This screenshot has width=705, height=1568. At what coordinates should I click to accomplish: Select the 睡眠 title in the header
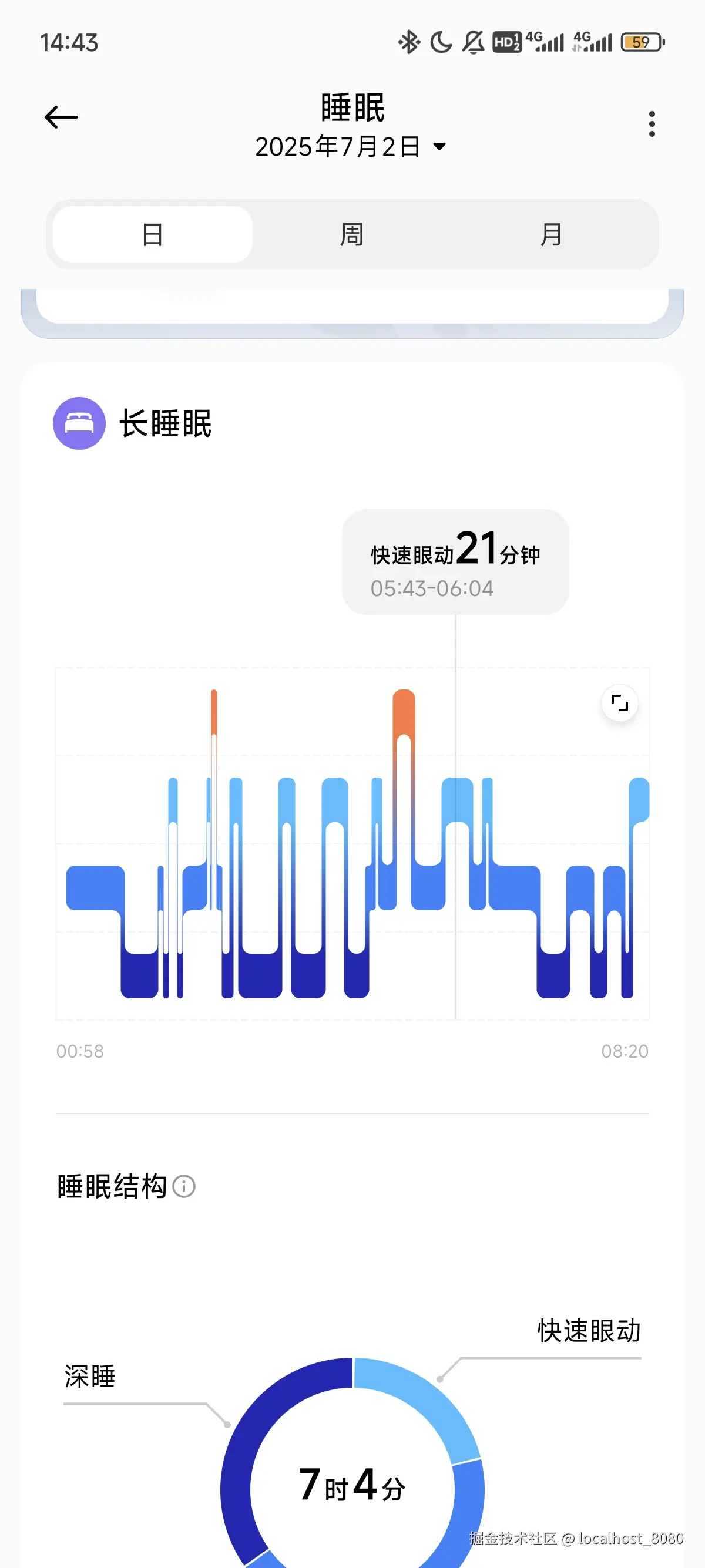point(352,106)
